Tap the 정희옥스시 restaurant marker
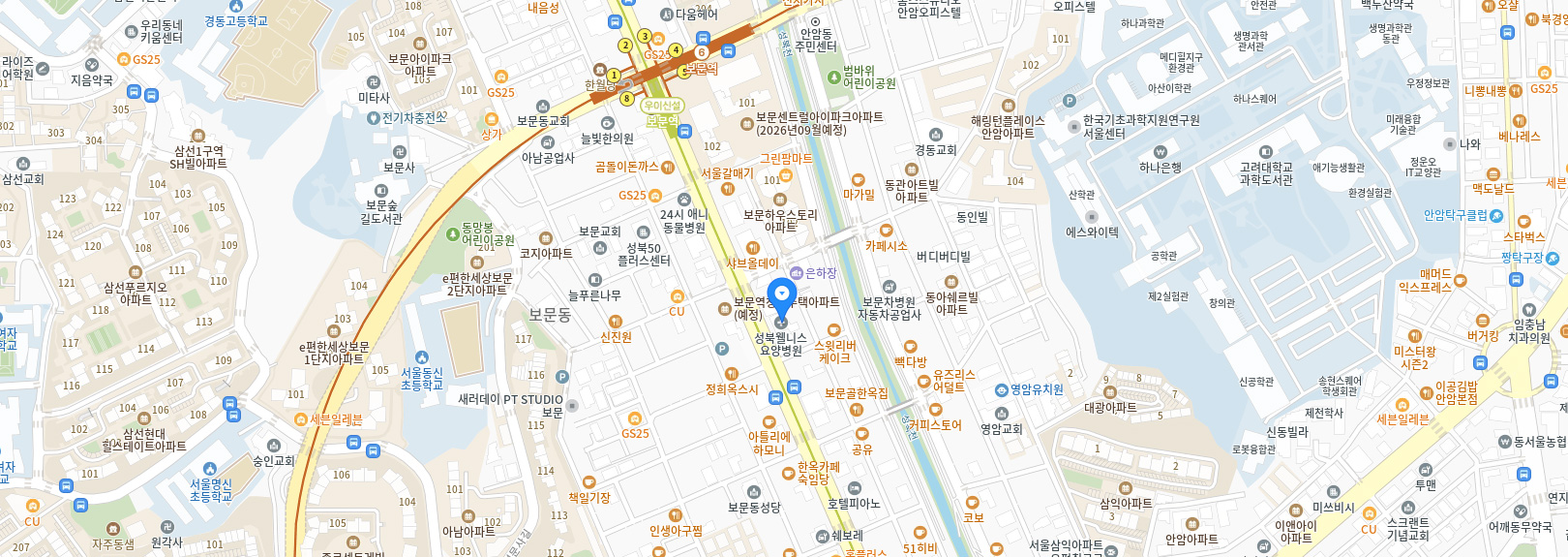Image resolution: width=1568 pixels, height=557 pixels. 732,374
